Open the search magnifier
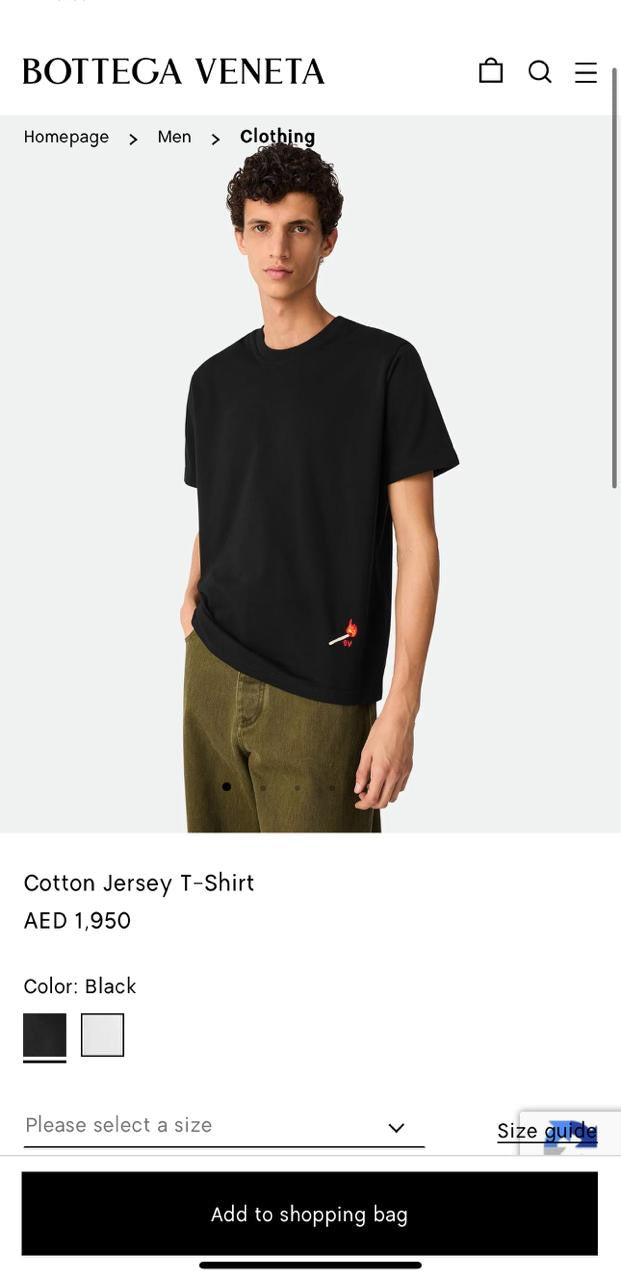The height and width of the screenshot is (1280, 621). 540,71
